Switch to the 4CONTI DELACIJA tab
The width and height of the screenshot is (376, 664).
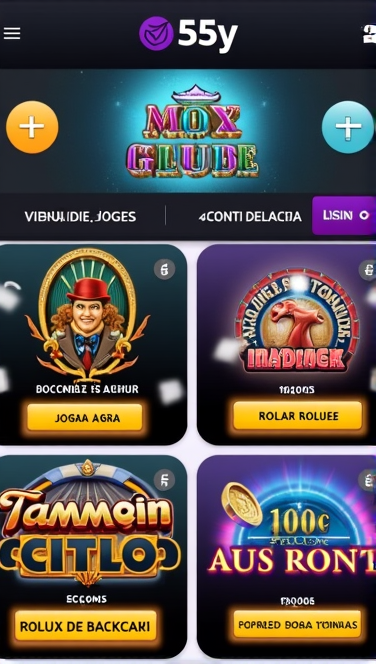tap(250, 217)
